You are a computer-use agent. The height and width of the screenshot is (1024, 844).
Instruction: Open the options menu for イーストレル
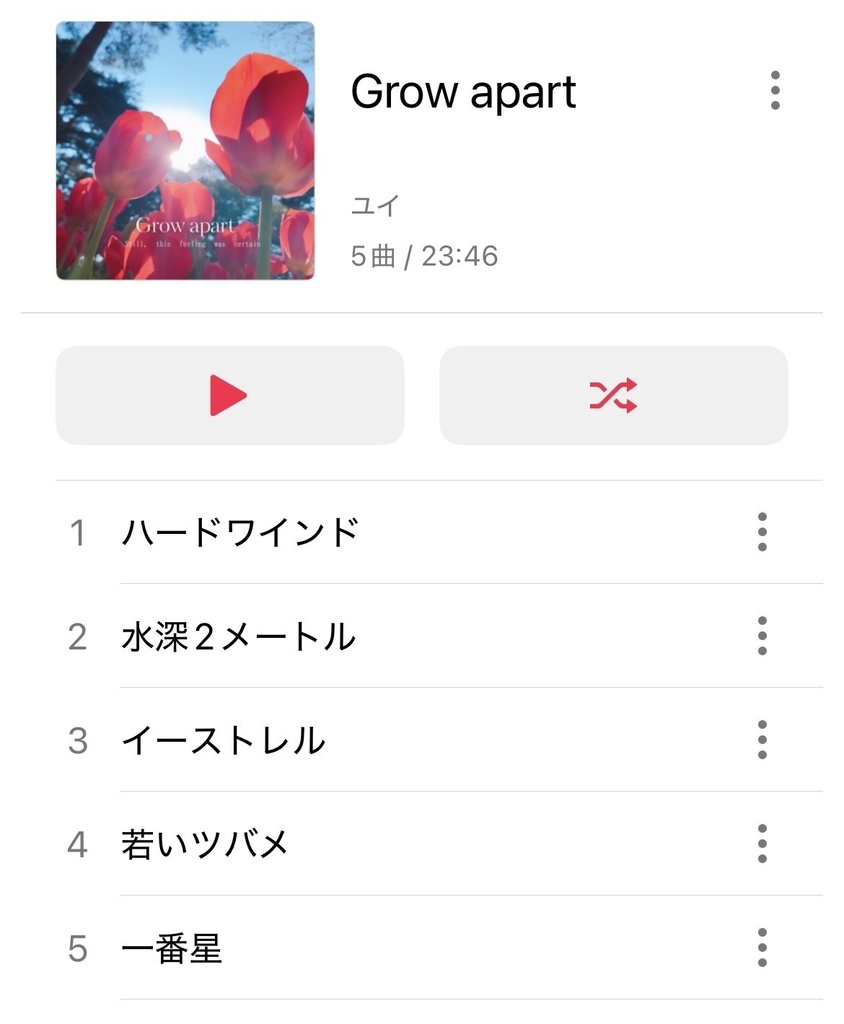coord(762,740)
